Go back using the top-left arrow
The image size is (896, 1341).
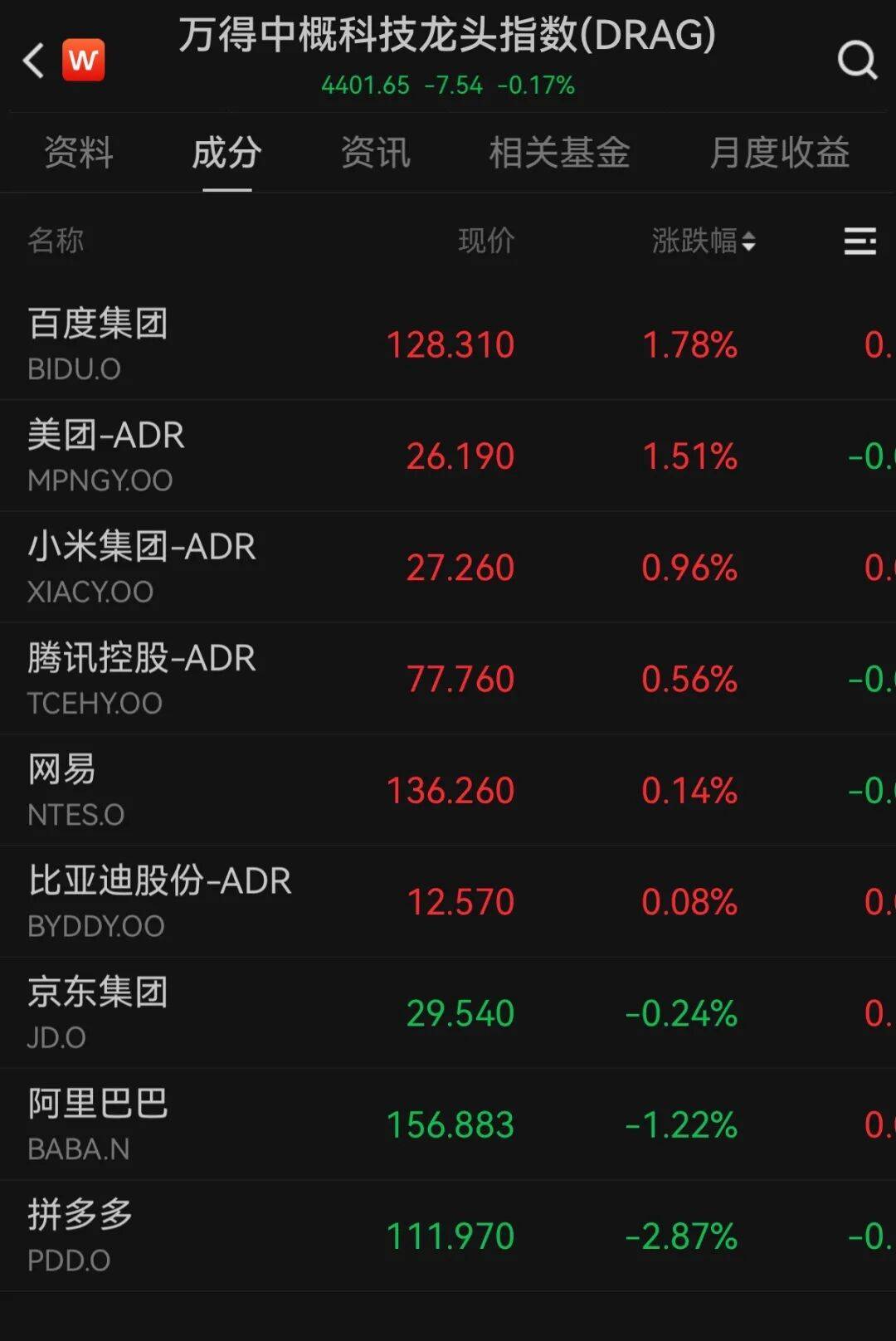33,61
